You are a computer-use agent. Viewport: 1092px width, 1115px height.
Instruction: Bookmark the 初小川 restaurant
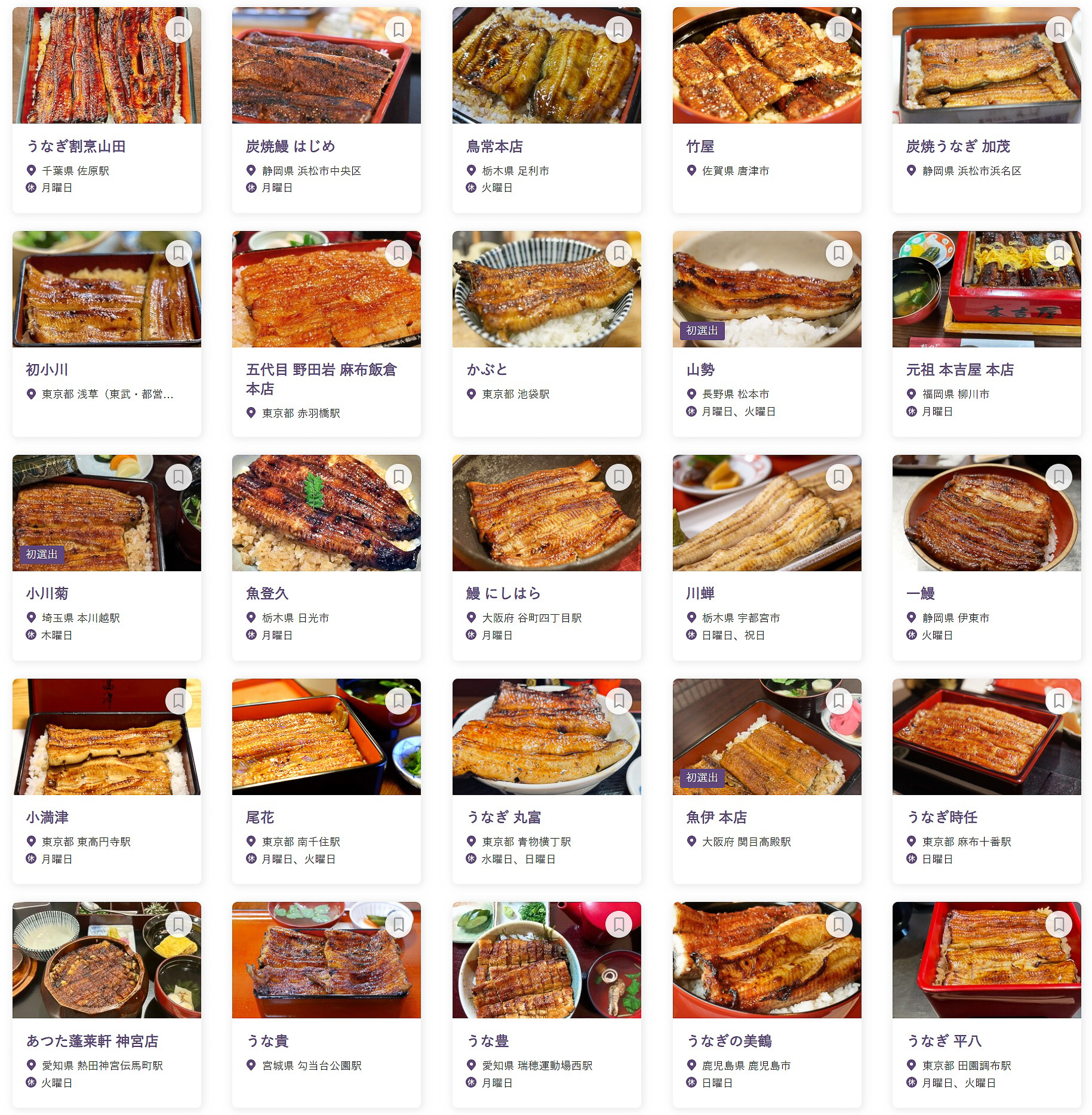tap(179, 253)
